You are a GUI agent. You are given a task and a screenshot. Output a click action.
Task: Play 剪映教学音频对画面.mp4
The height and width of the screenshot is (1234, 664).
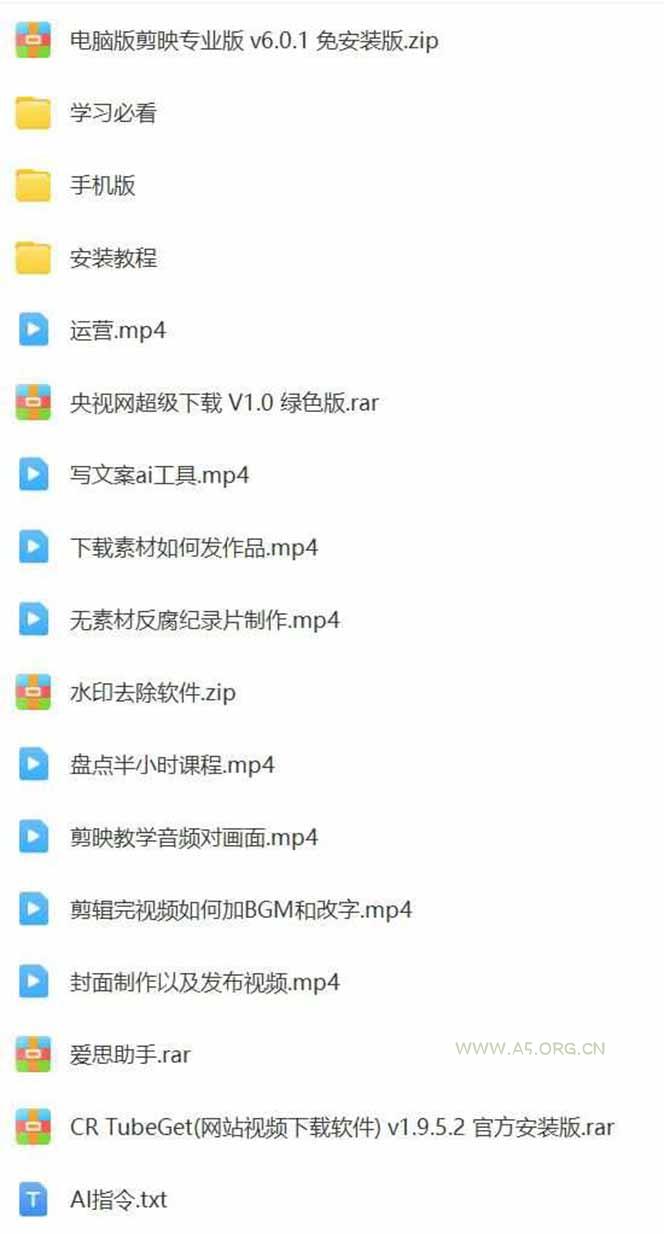point(193,838)
